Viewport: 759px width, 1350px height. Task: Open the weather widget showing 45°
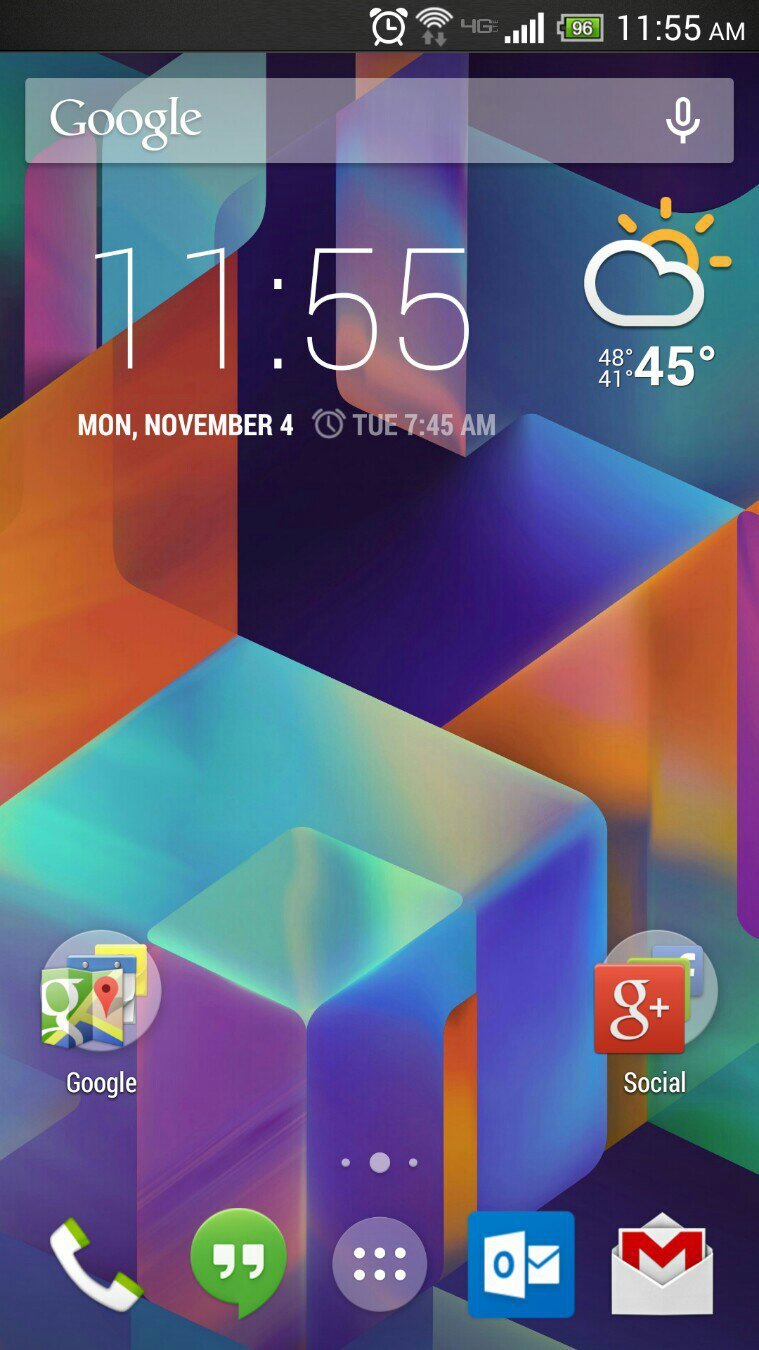click(x=656, y=300)
